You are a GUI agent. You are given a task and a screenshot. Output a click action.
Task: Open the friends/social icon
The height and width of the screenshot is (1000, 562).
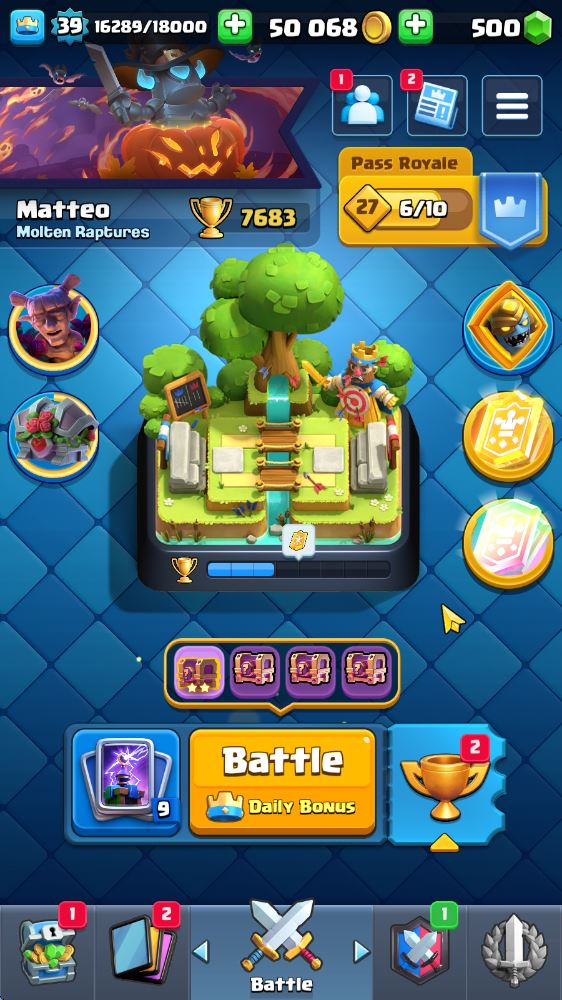click(x=362, y=105)
